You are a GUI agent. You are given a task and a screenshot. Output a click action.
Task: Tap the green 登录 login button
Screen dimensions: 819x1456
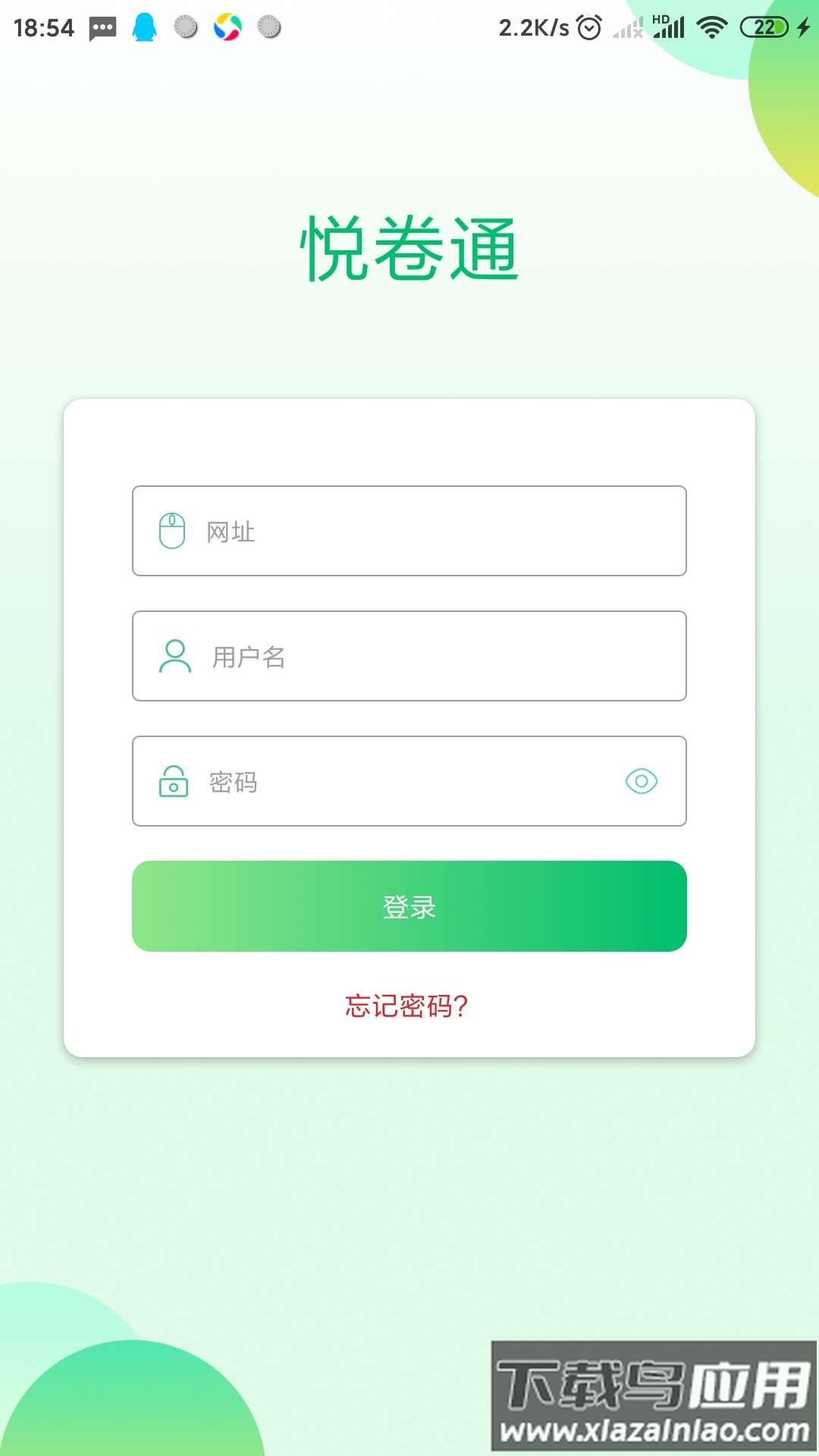pos(409,906)
